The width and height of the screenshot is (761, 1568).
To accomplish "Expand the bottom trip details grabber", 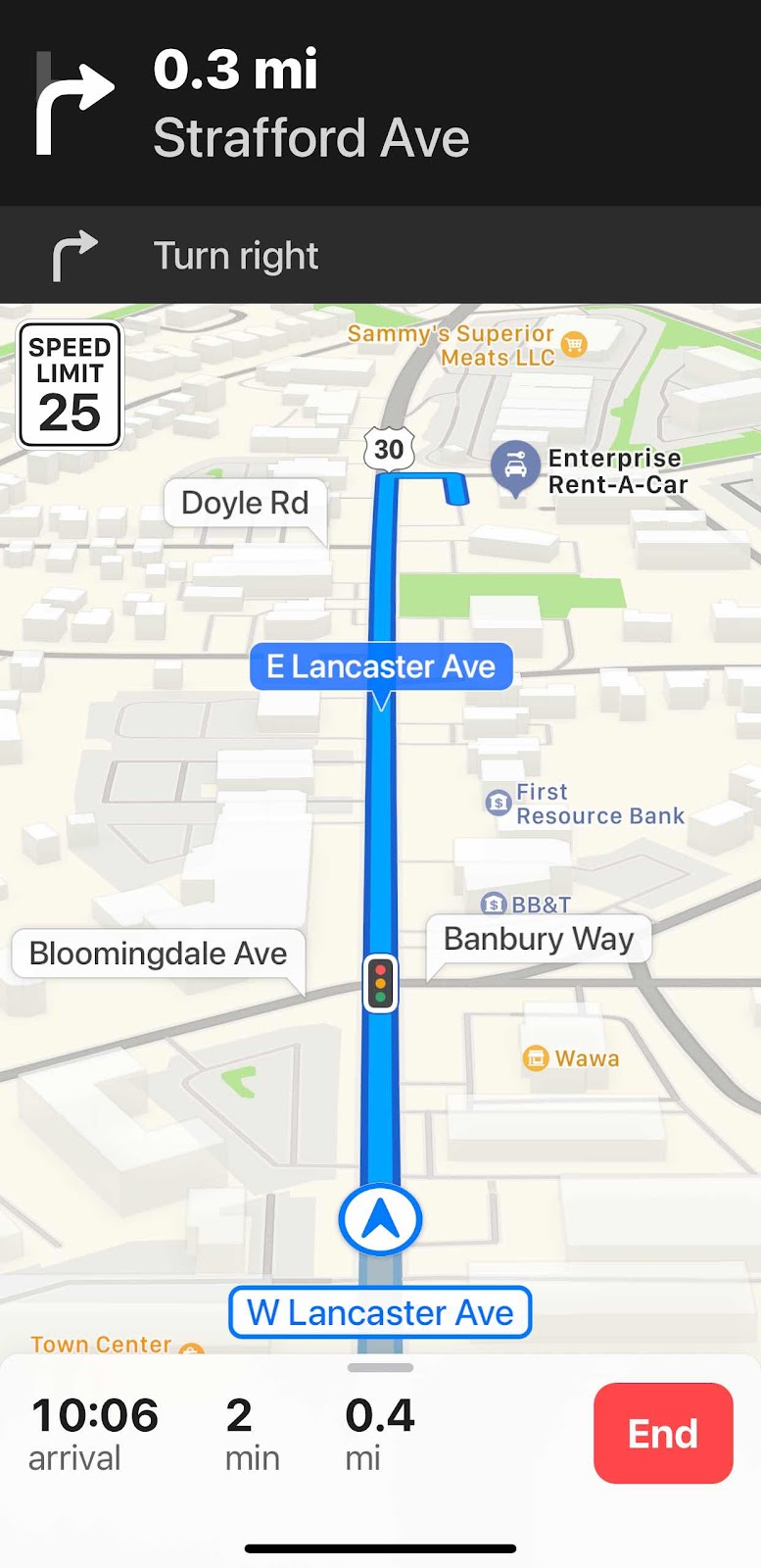I will click(x=380, y=1367).
